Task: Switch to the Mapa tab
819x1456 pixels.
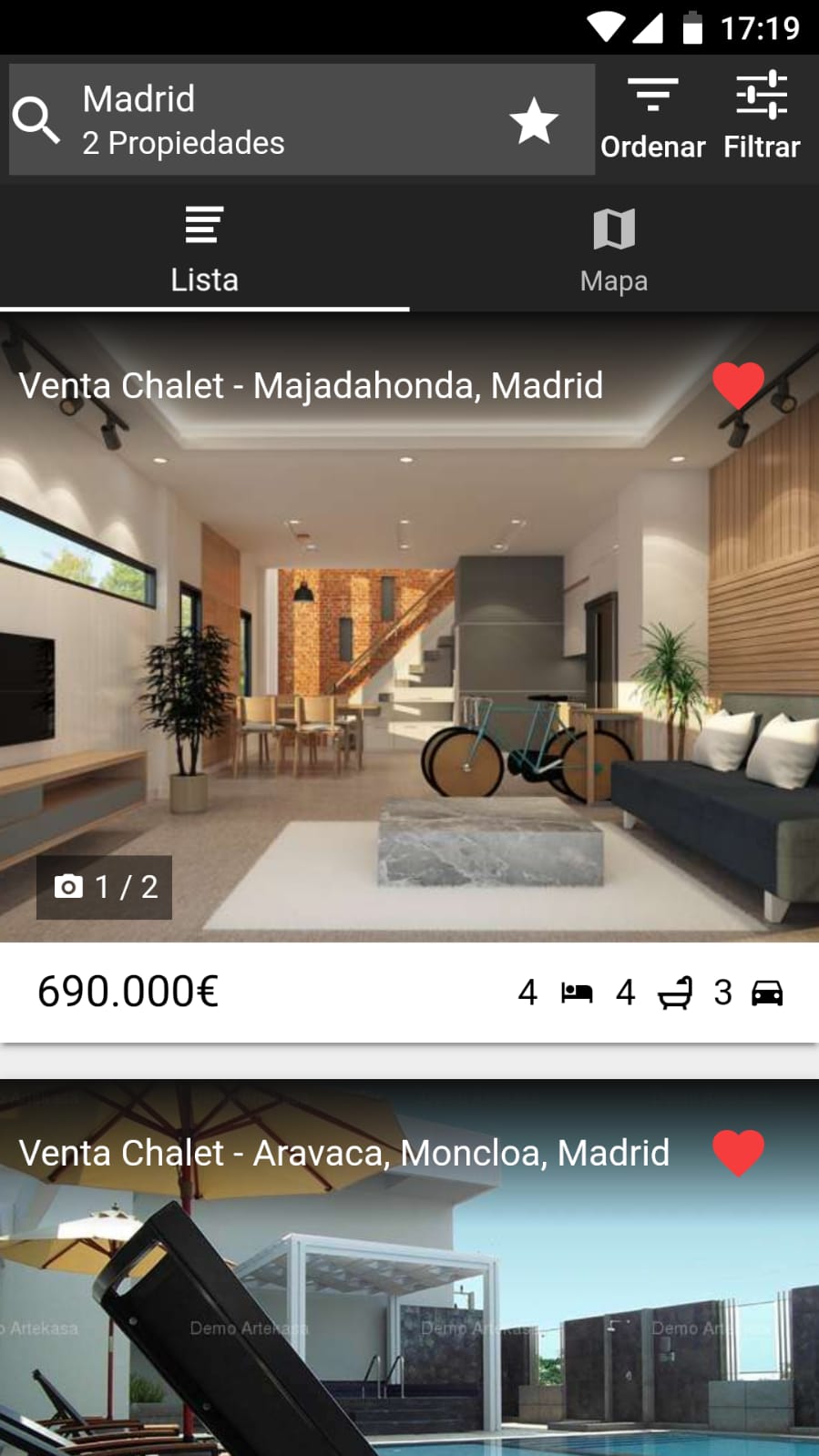Action: click(x=614, y=249)
